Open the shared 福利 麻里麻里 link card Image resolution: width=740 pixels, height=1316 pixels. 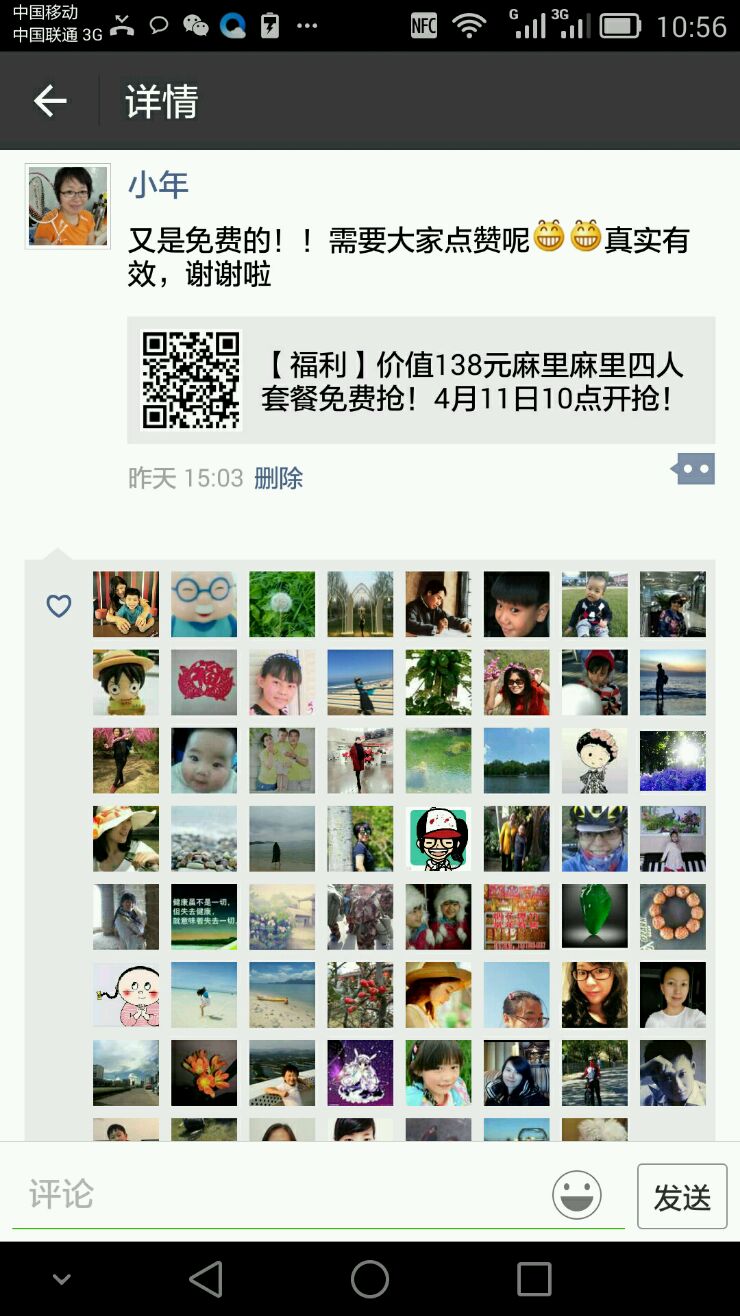point(421,380)
